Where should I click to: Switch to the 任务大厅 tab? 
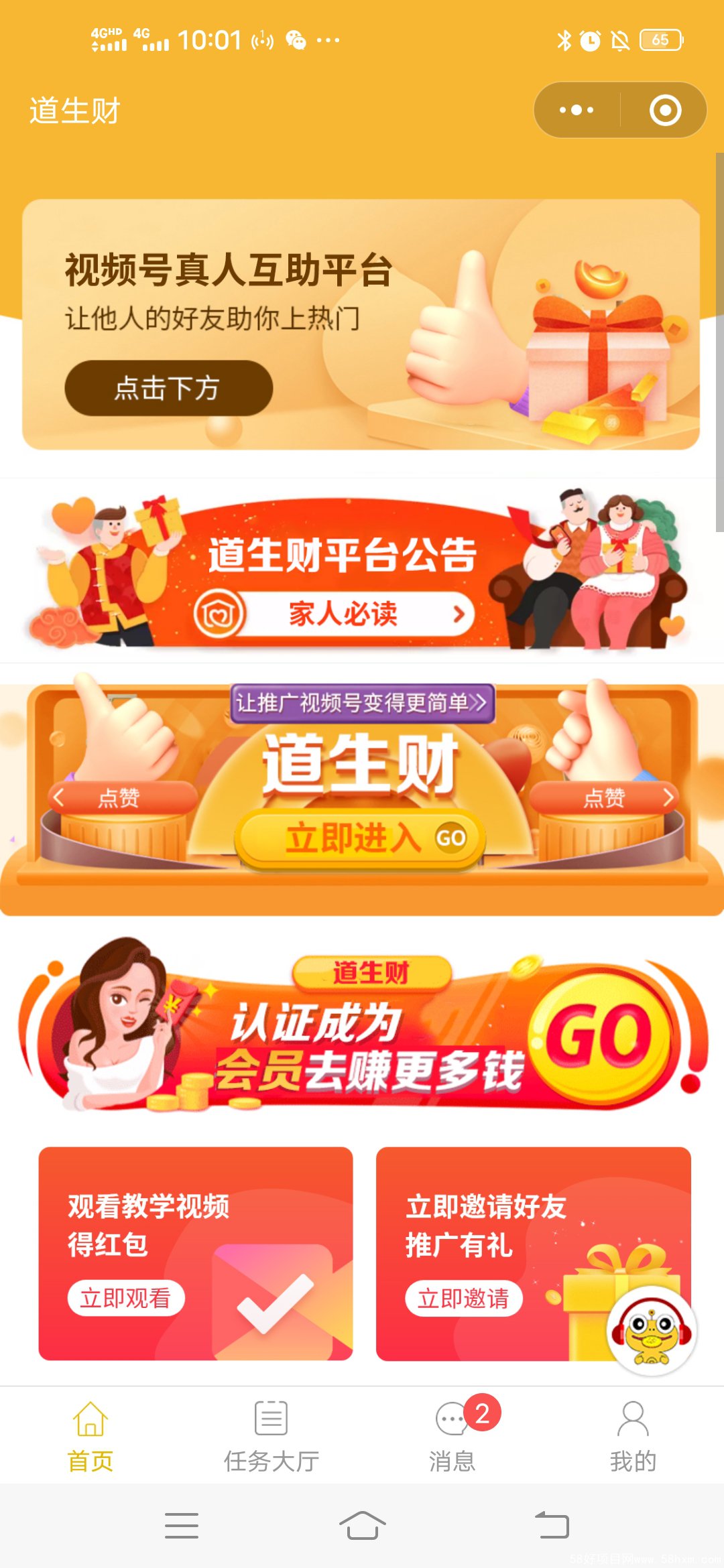pyautogui.click(x=271, y=1435)
